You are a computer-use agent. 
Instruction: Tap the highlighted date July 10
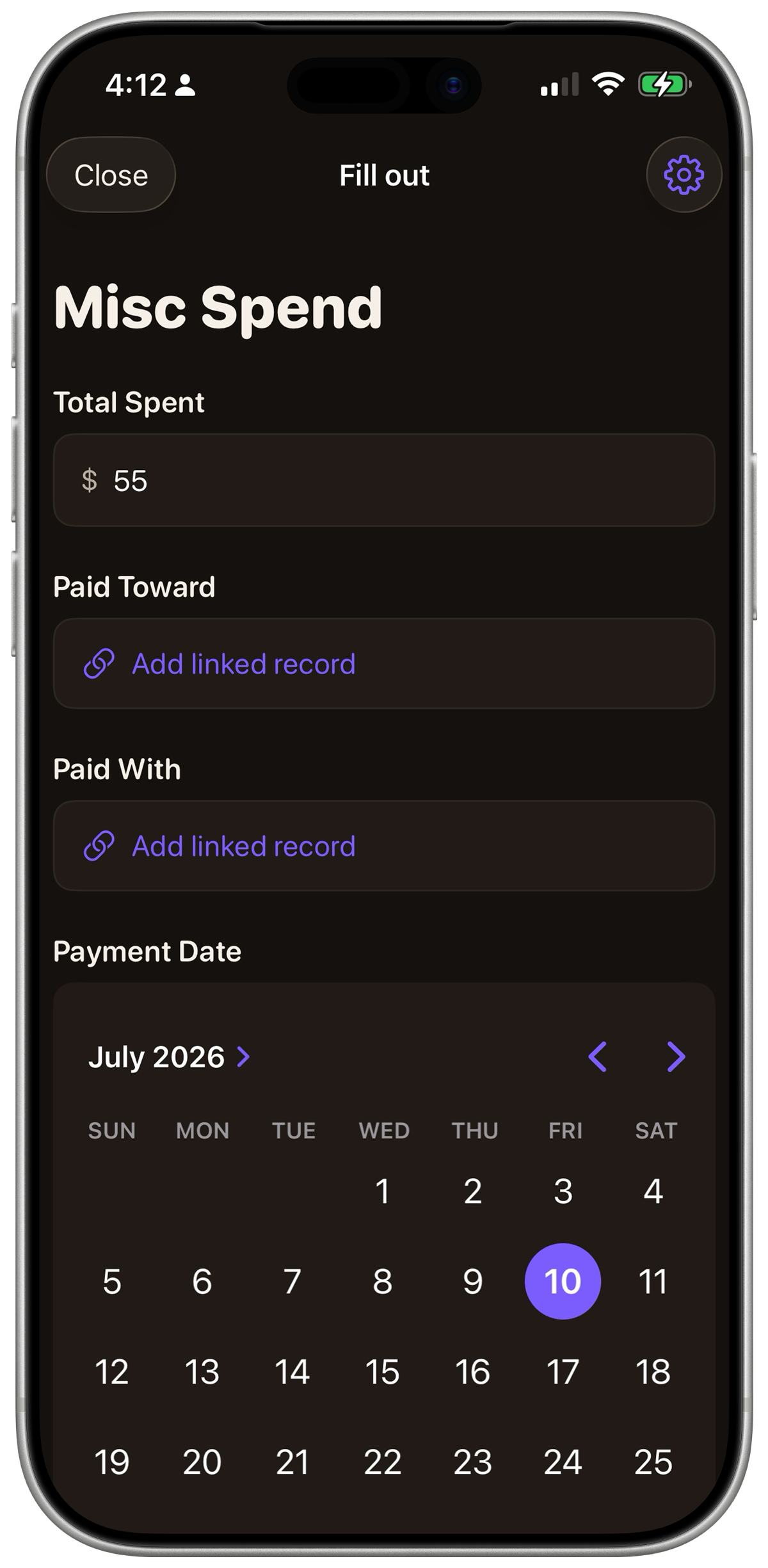click(563, 1282)
